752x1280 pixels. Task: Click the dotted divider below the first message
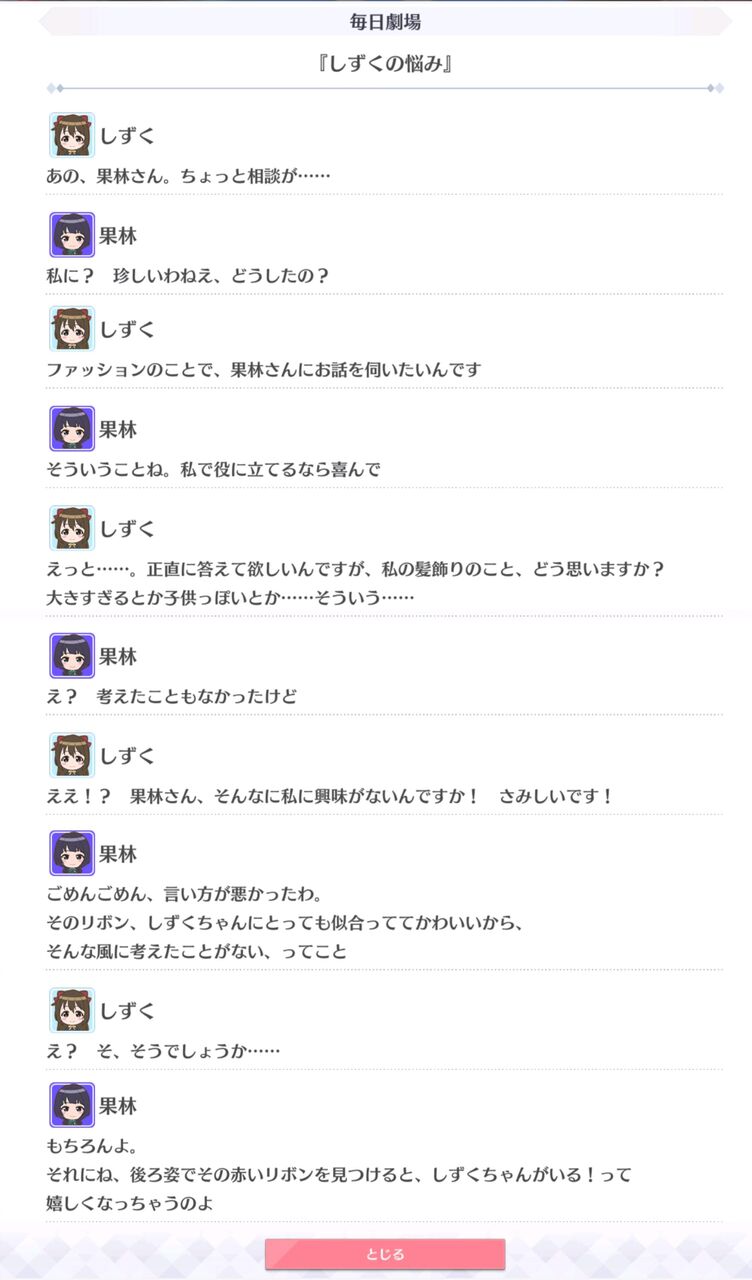[376, 195]
